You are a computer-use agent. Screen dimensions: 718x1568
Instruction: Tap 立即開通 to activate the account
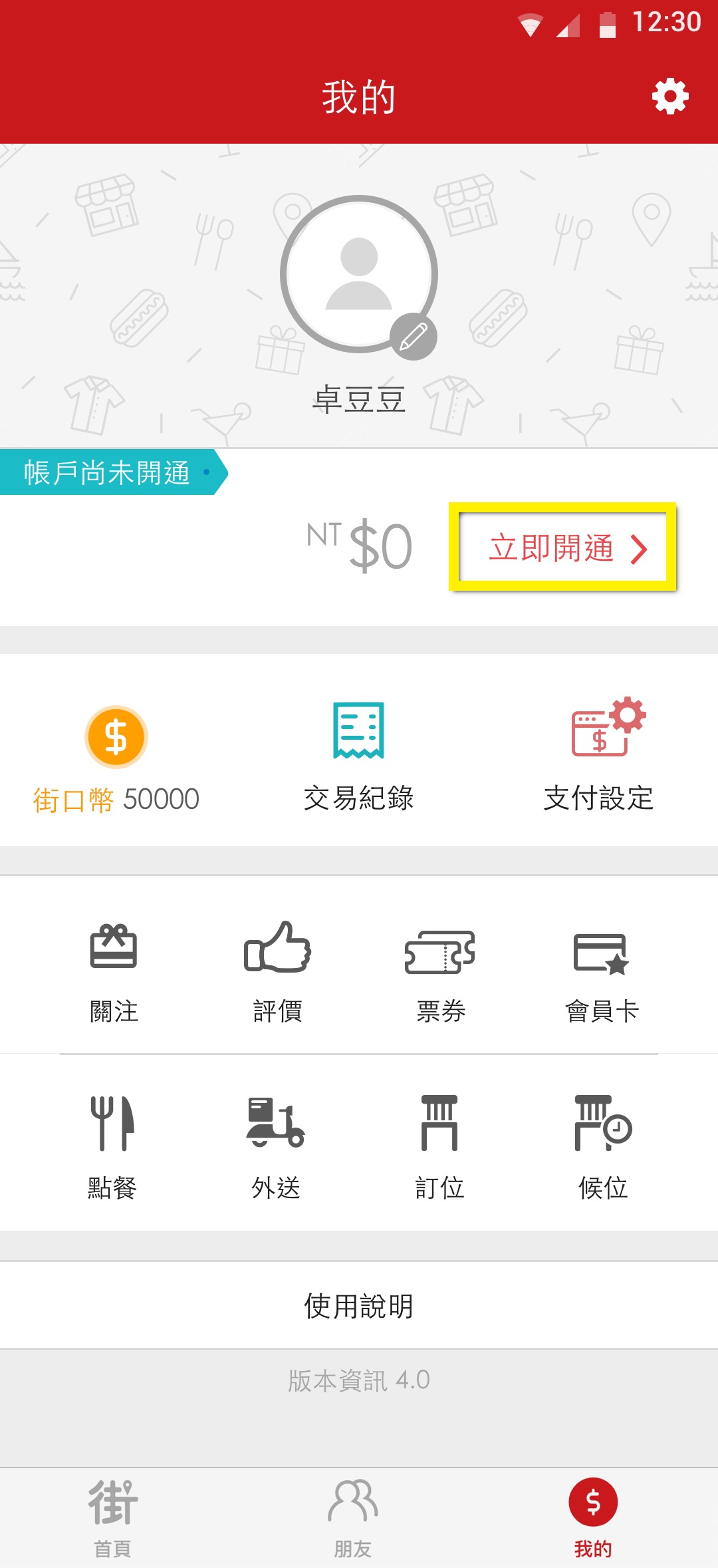[563, 548]
